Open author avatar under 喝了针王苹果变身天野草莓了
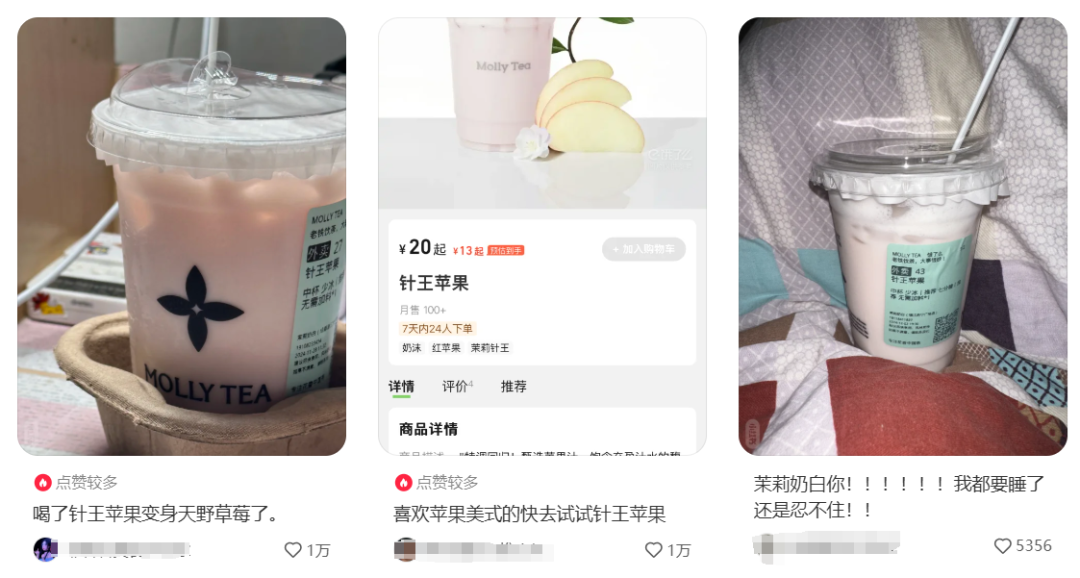The height and width of the screenshot is (578, 1080). click(x=45, y=549)
